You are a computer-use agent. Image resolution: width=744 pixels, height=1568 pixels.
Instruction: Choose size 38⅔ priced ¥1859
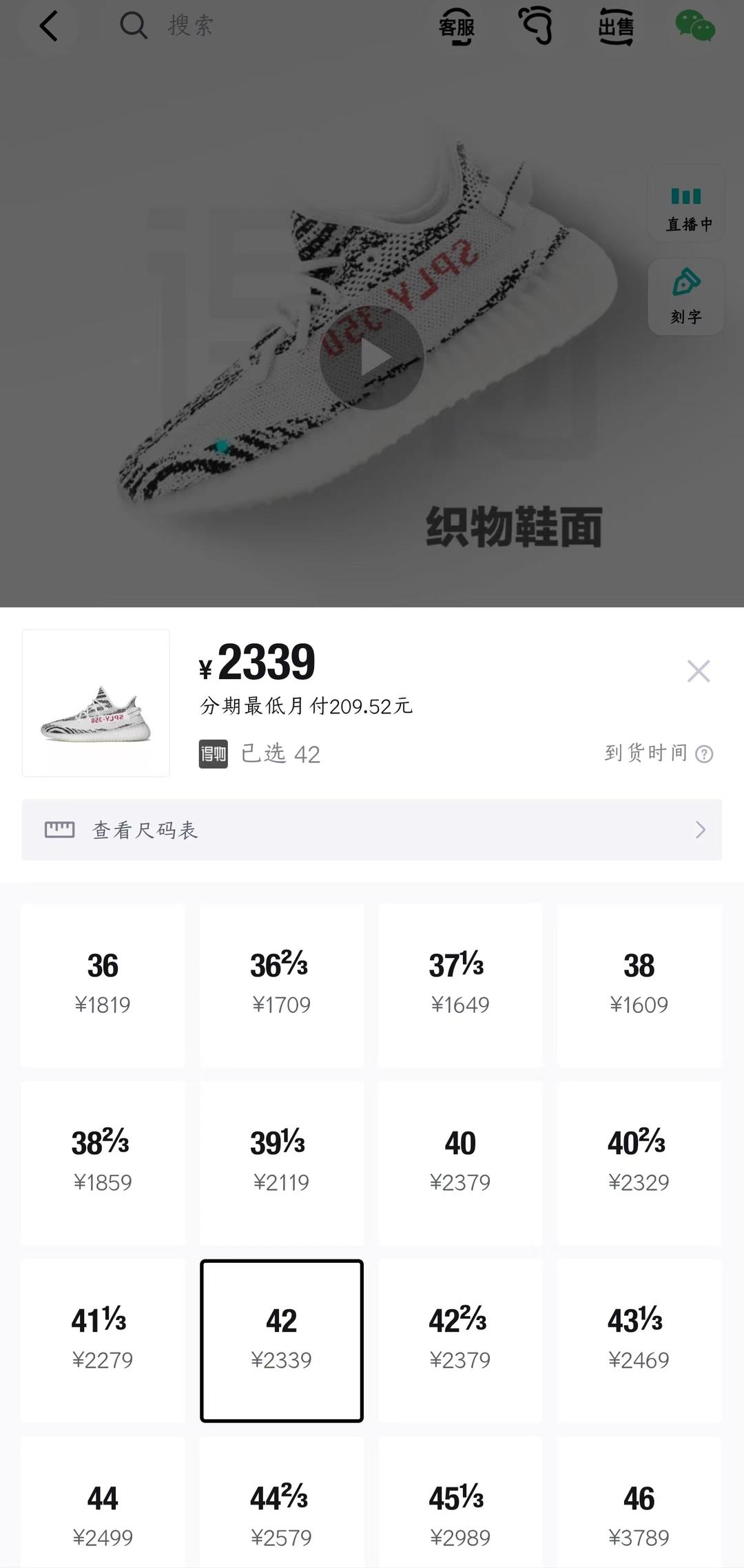pyautogui.click(x=103, y=1162)
